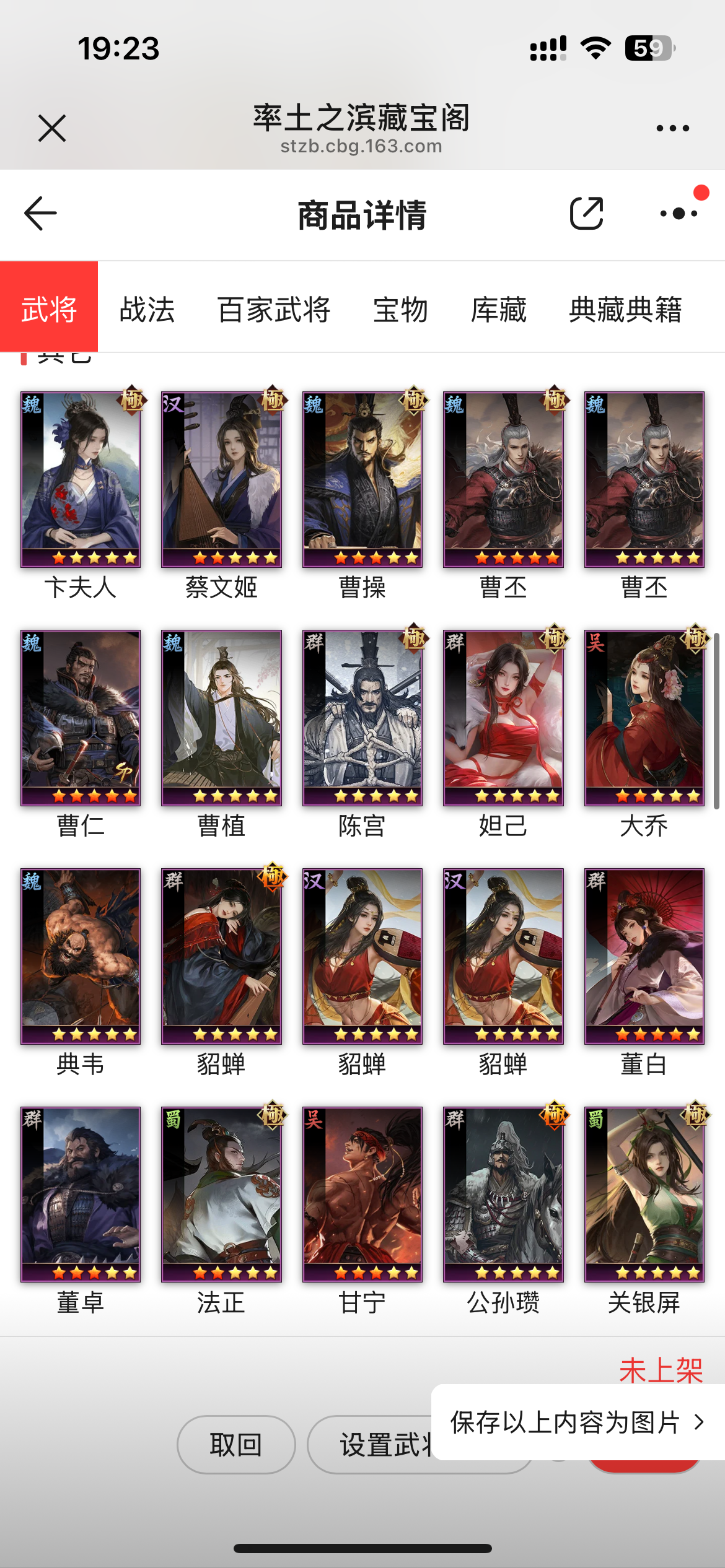Open the three-dot menu with red badge
Viewport: 725px width, 1568px height.
[680, 214]
